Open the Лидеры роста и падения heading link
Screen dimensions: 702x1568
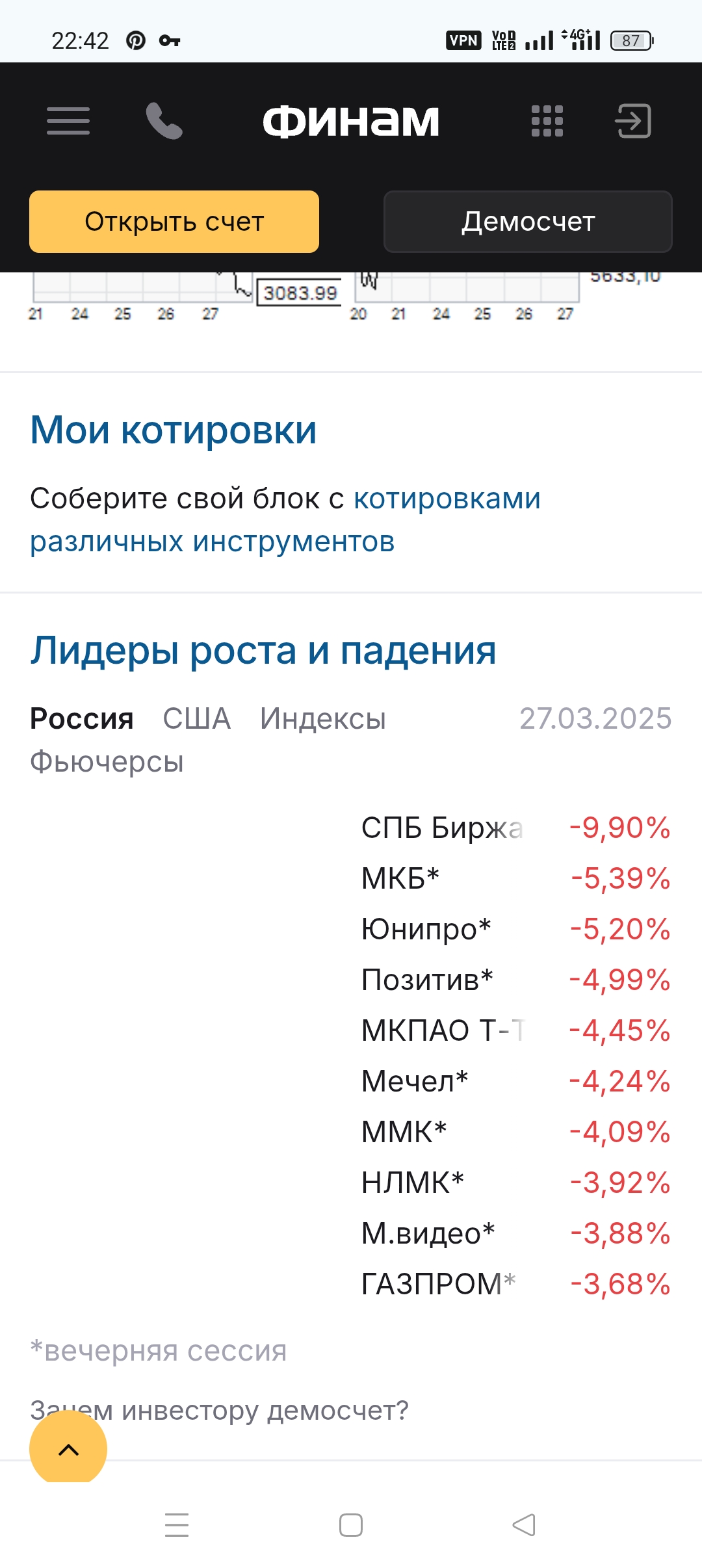coord(263,650)
